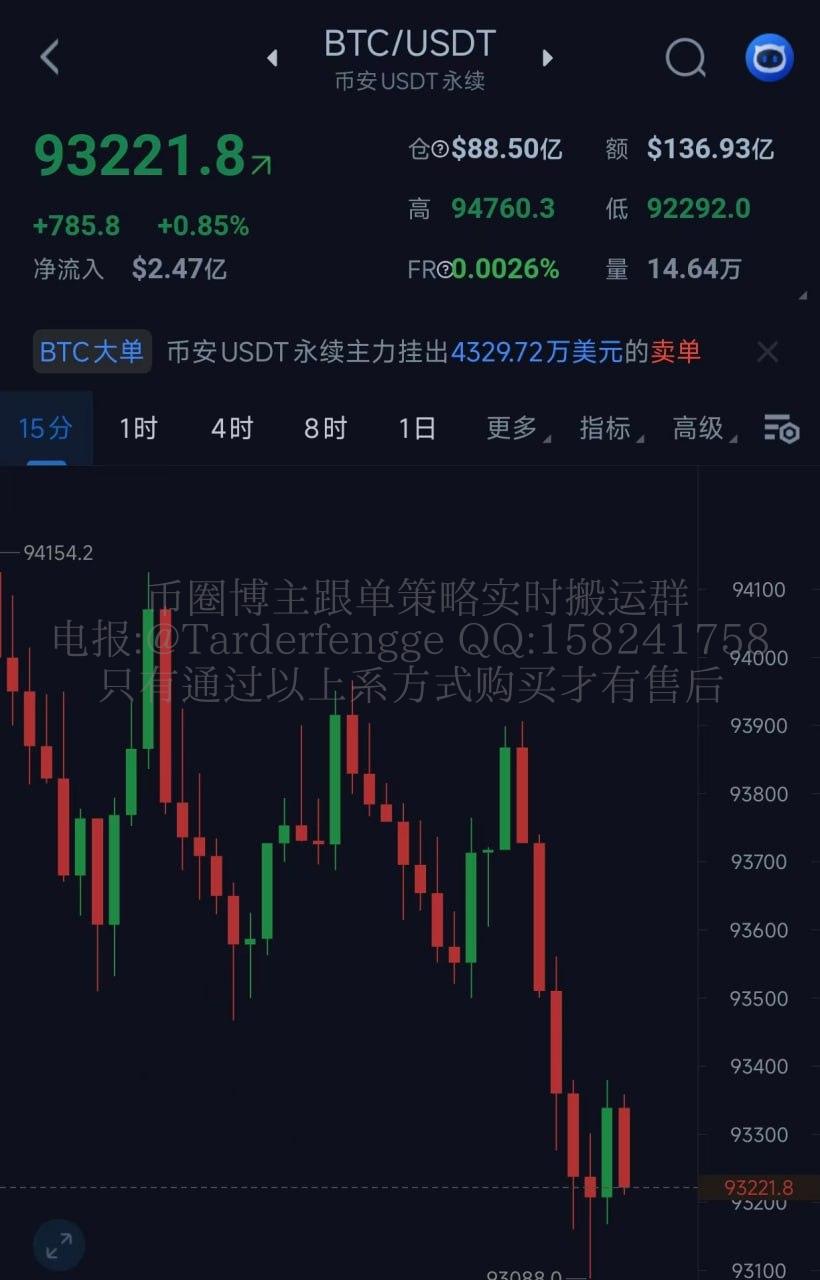Image resolution: width=820 pixels, height=1280 pixels.
Task: Dismiss the BTC 大单 banner
Action: pos(767,352)
